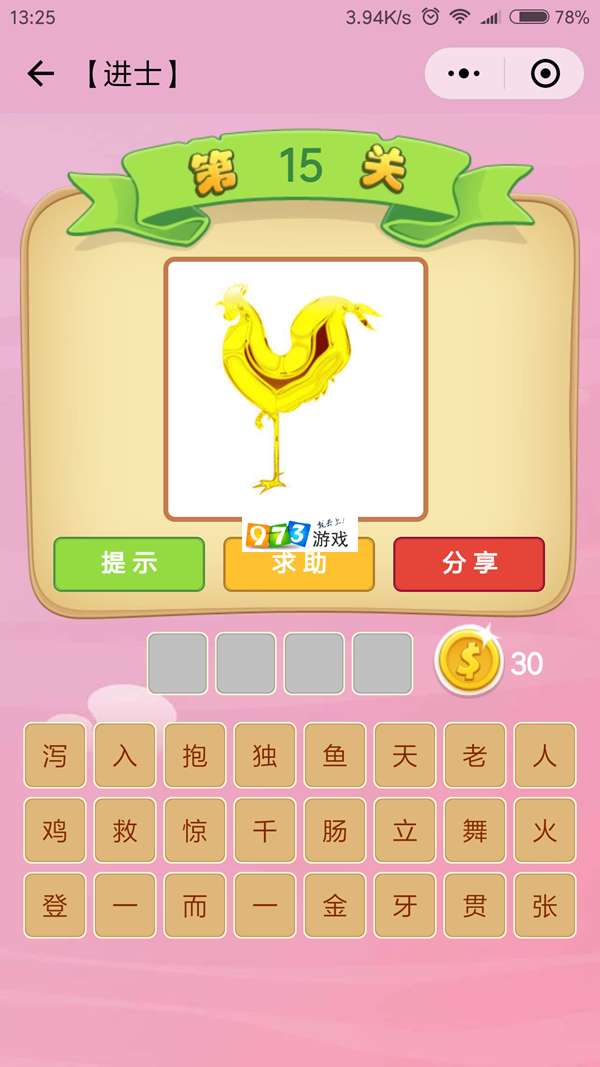Tap the green 提示 hint button

(129, 563)
